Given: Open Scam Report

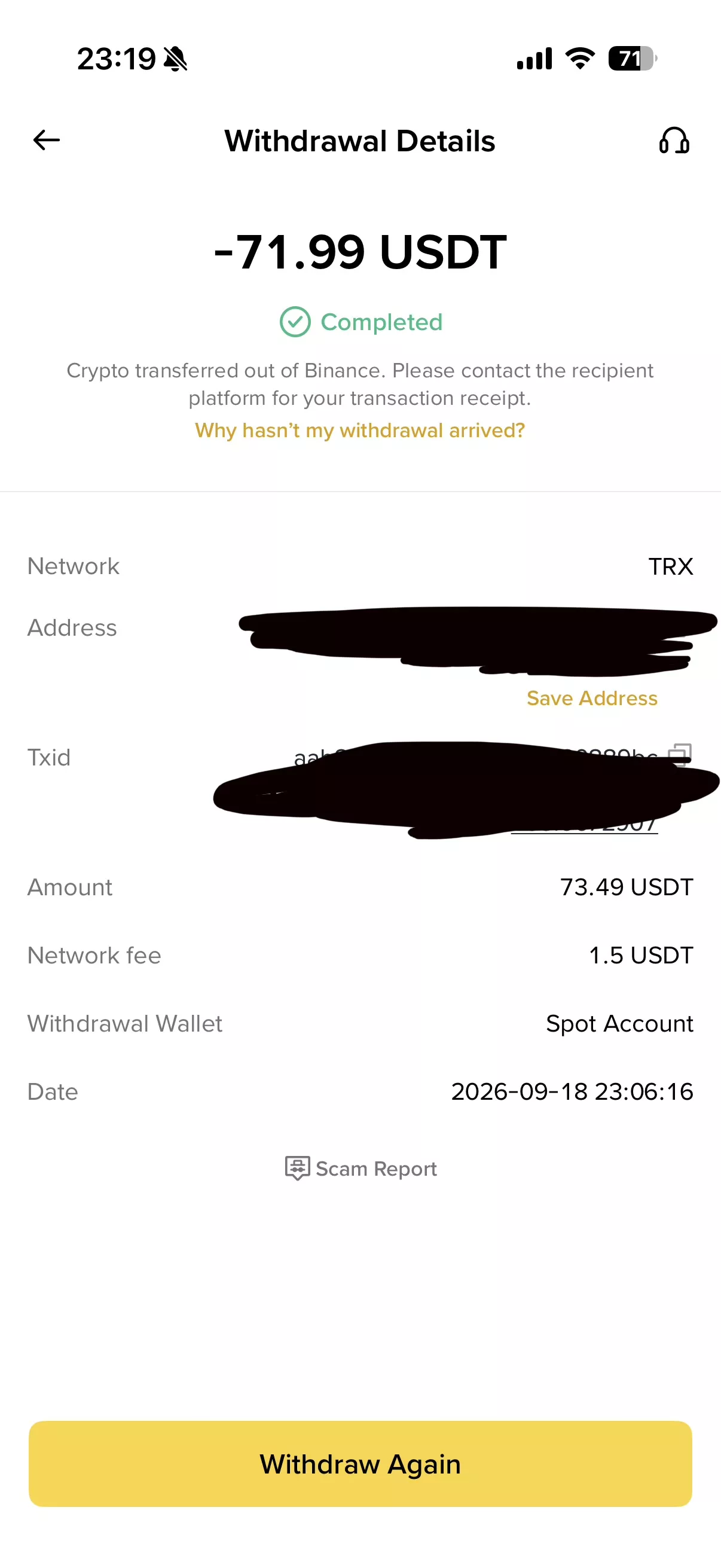Looking at the screenshot, I should (361, 1168).
